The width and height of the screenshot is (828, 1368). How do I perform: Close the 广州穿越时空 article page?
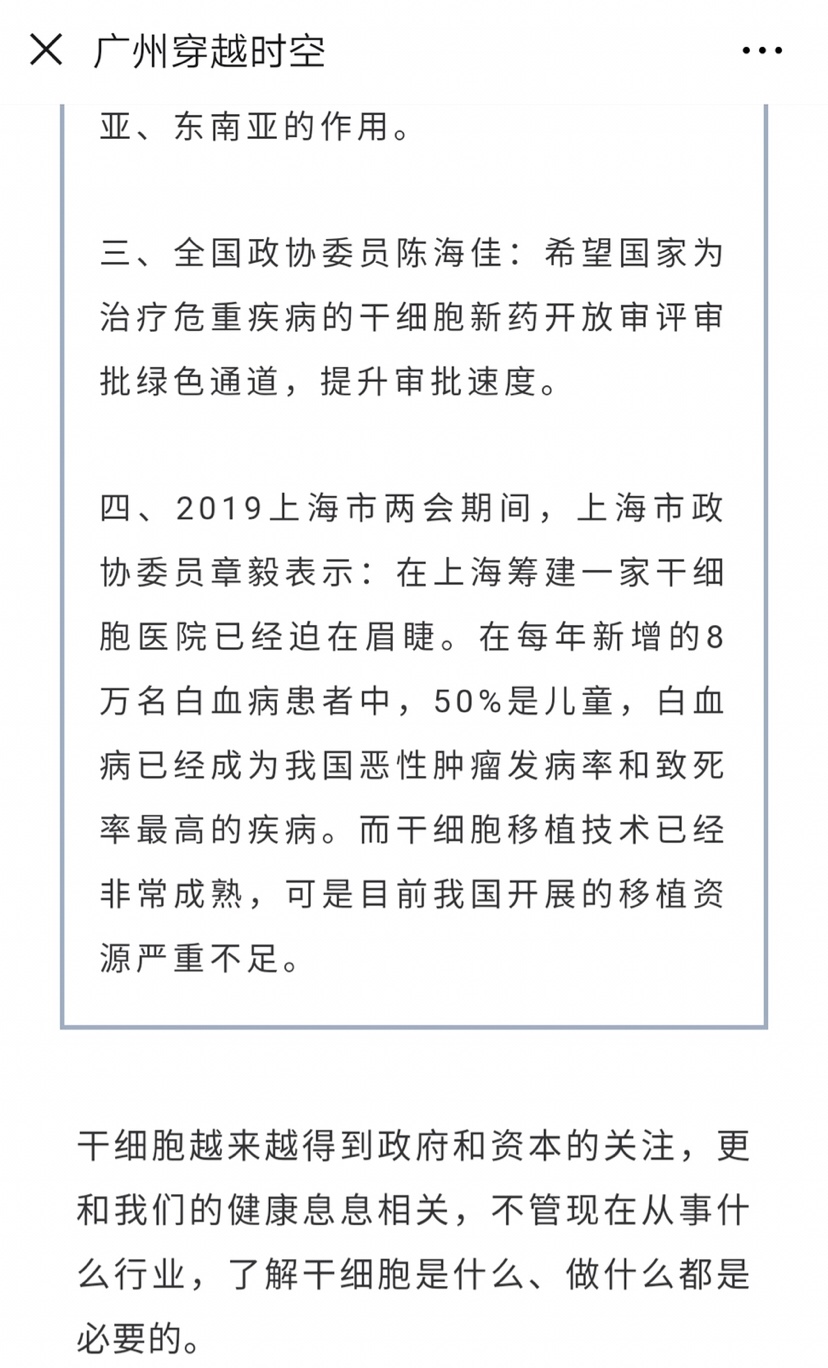coord(46,50)
